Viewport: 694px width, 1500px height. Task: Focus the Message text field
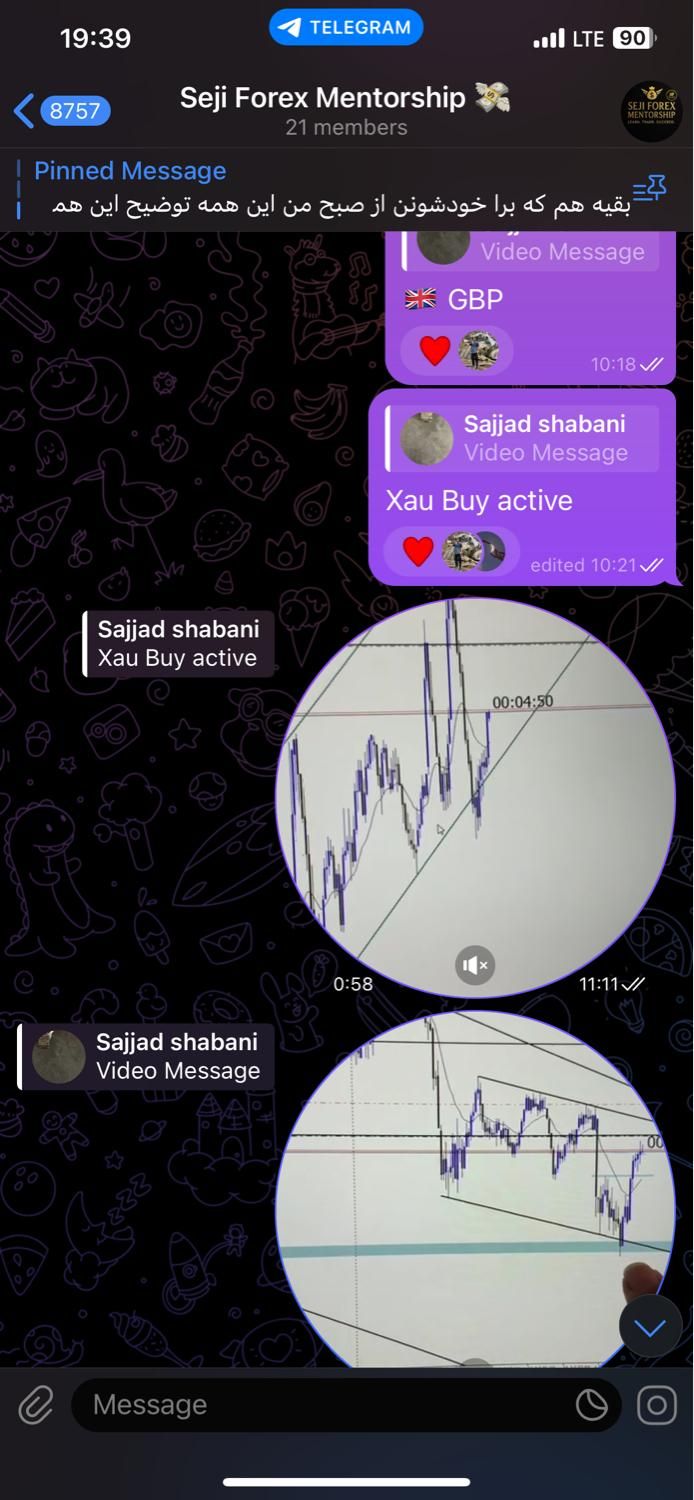[x=320, y=1405]
